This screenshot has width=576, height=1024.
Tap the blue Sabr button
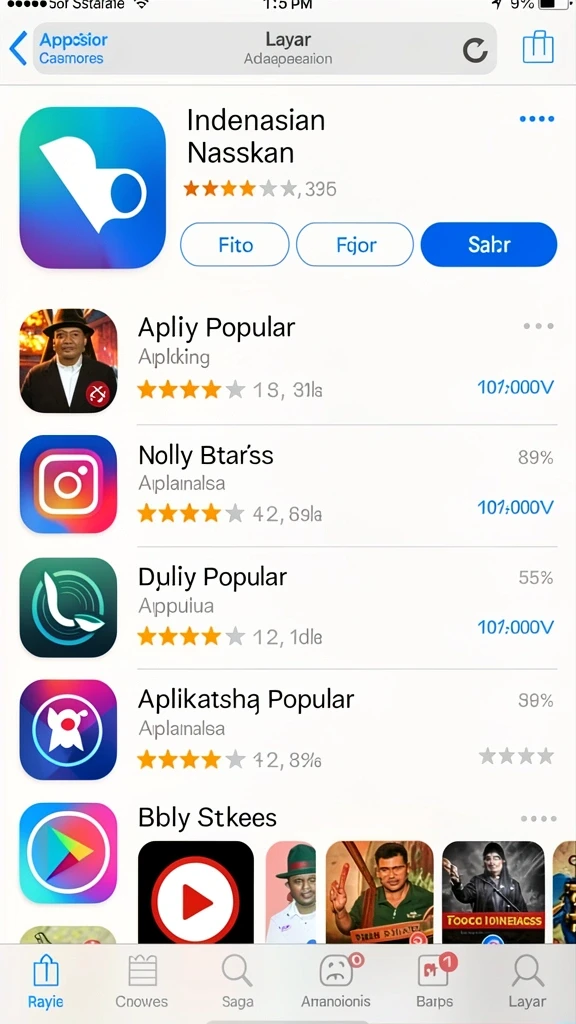tap(489, 245)
